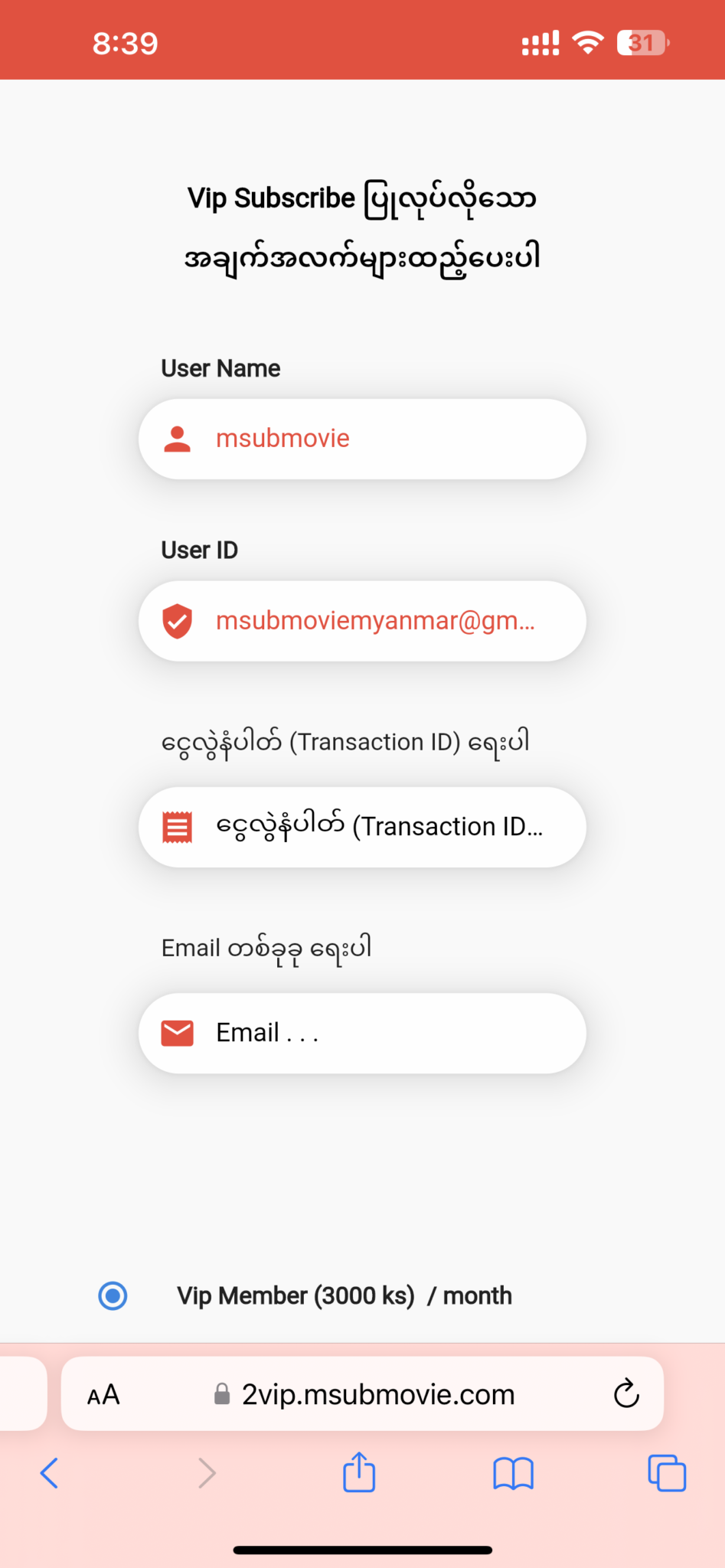This screenshot has height=1568, width=725.
Task: Tap the reload icon in the address bar
Action: coord(626,1393)
